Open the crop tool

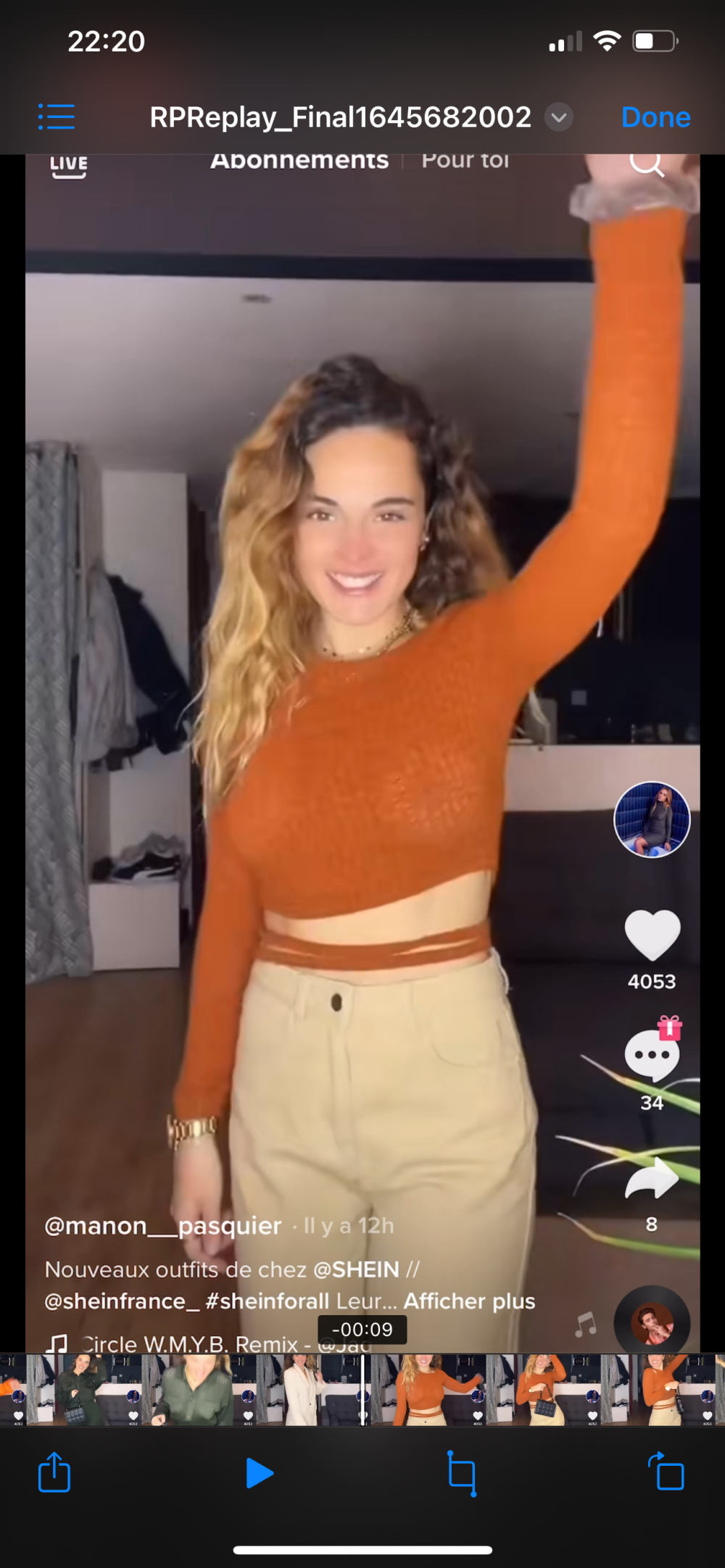pyautogui.click(x=462, y=1473)
